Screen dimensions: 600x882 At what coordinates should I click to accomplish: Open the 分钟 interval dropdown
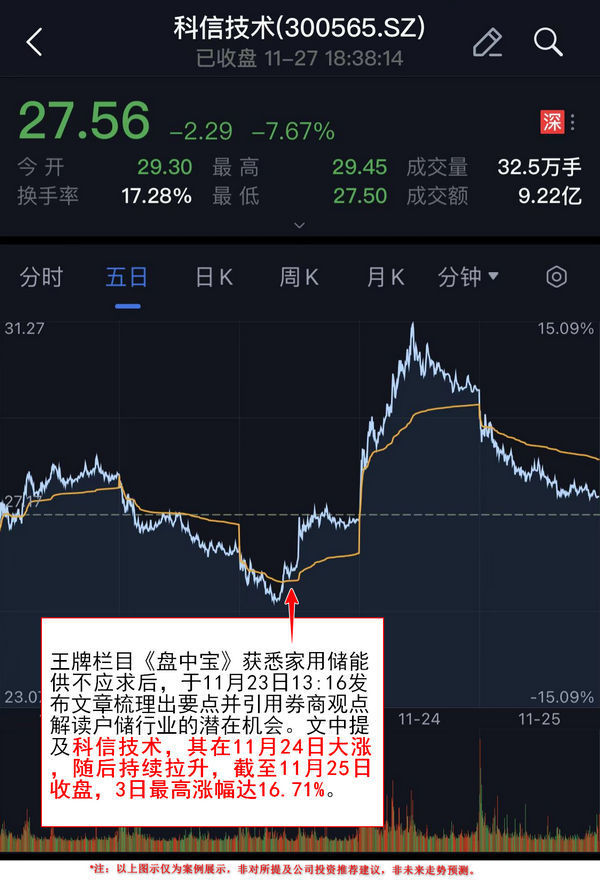click(468, 277)
